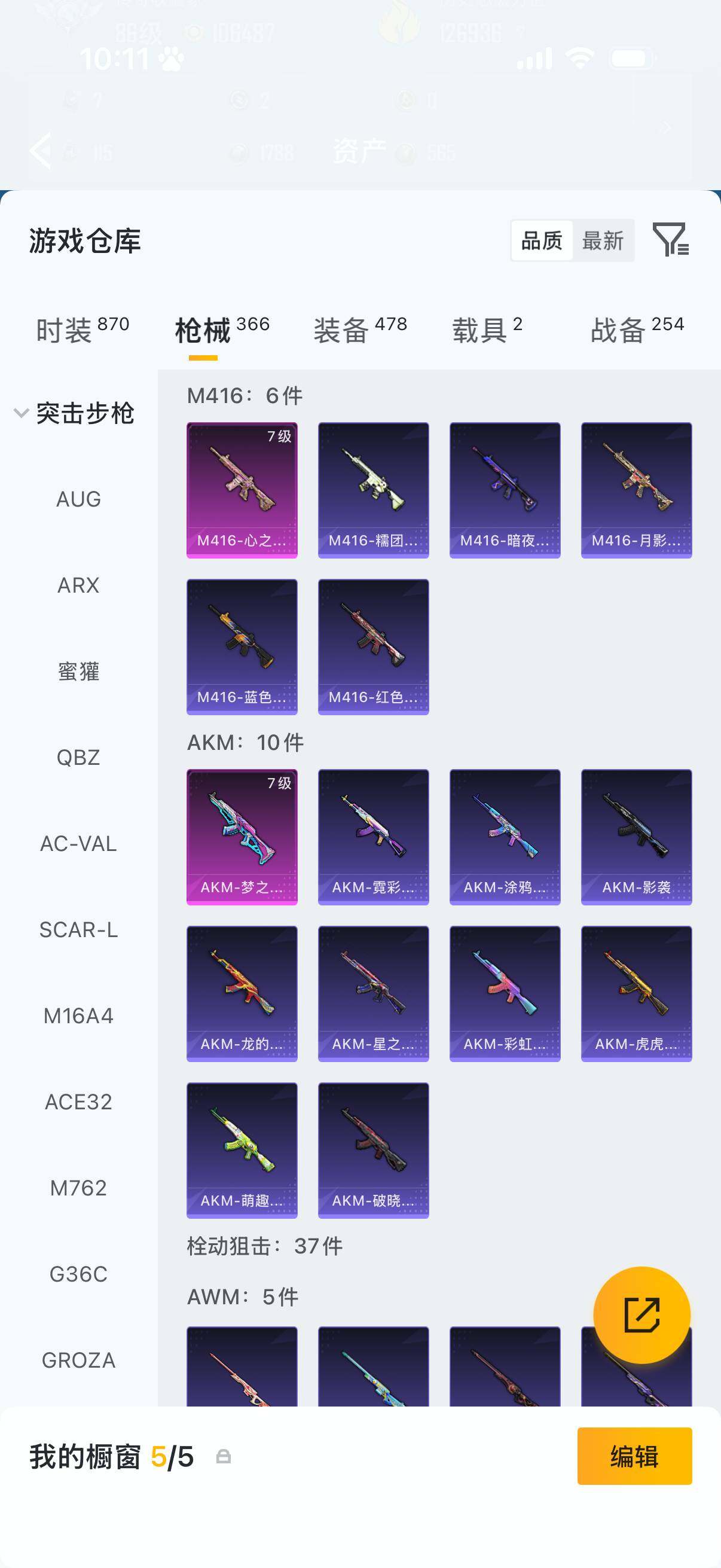Select AUG in the weapon list
This screenshot has height=1568, width=721.
78,499
